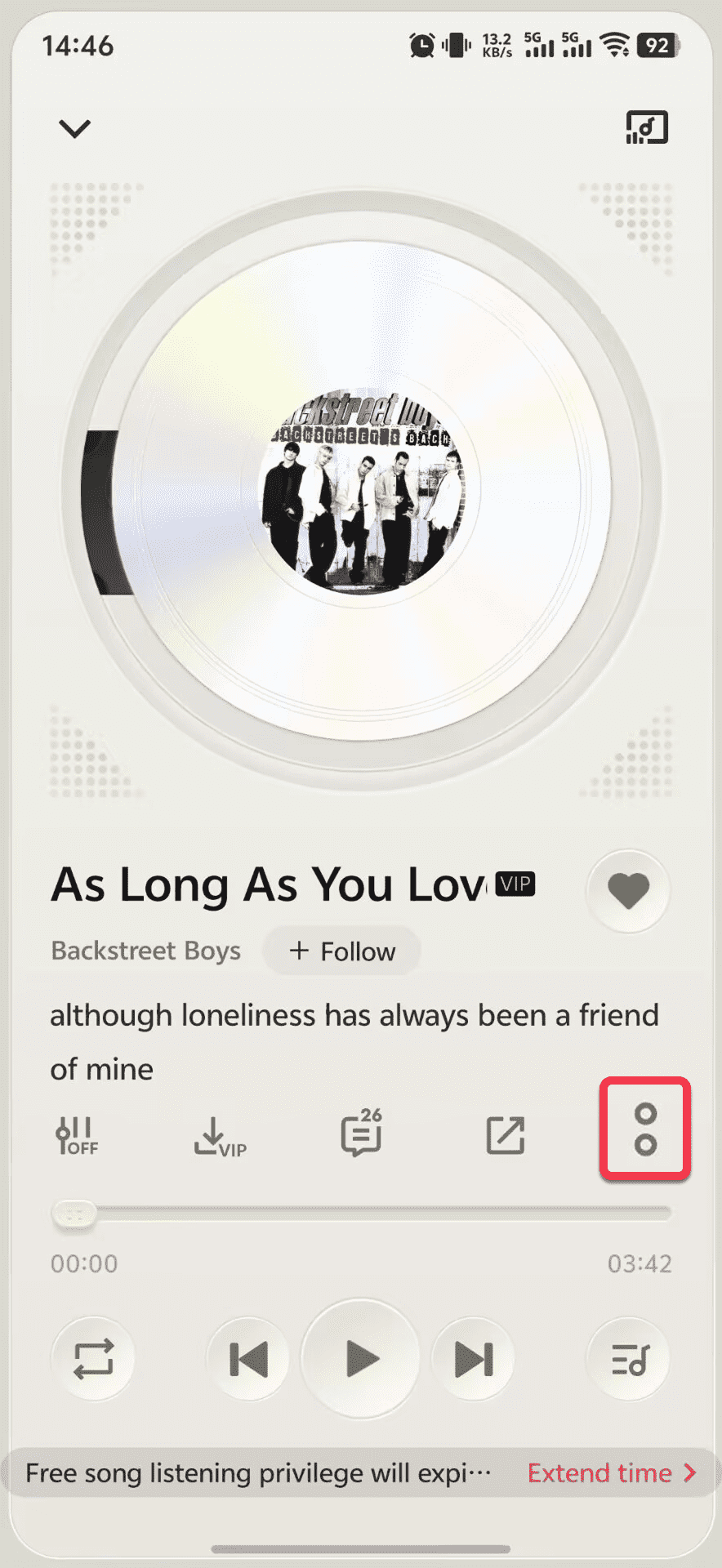722x1568 pixels.
Task: Share this song
Action: 505,1135
